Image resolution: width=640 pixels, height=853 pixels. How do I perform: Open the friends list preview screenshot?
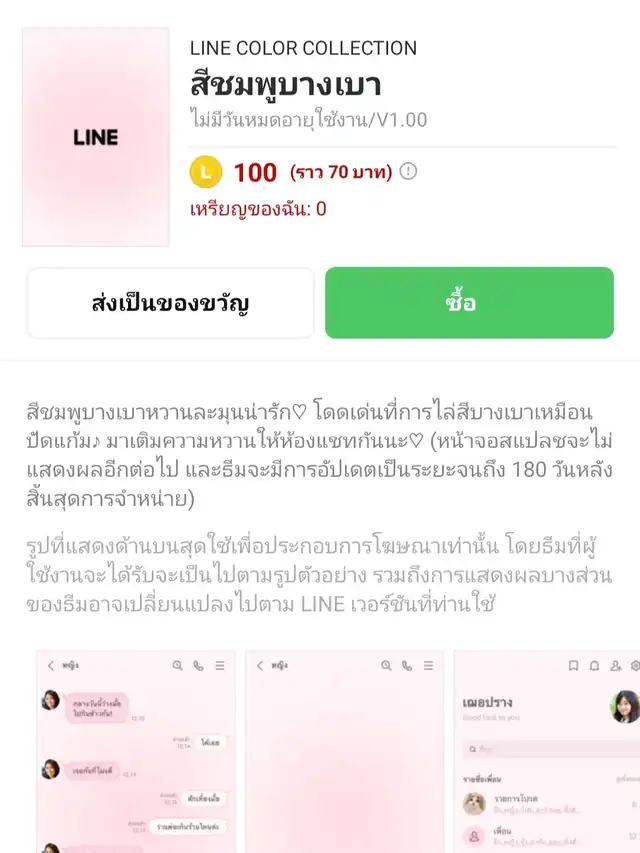click(547, 750)
